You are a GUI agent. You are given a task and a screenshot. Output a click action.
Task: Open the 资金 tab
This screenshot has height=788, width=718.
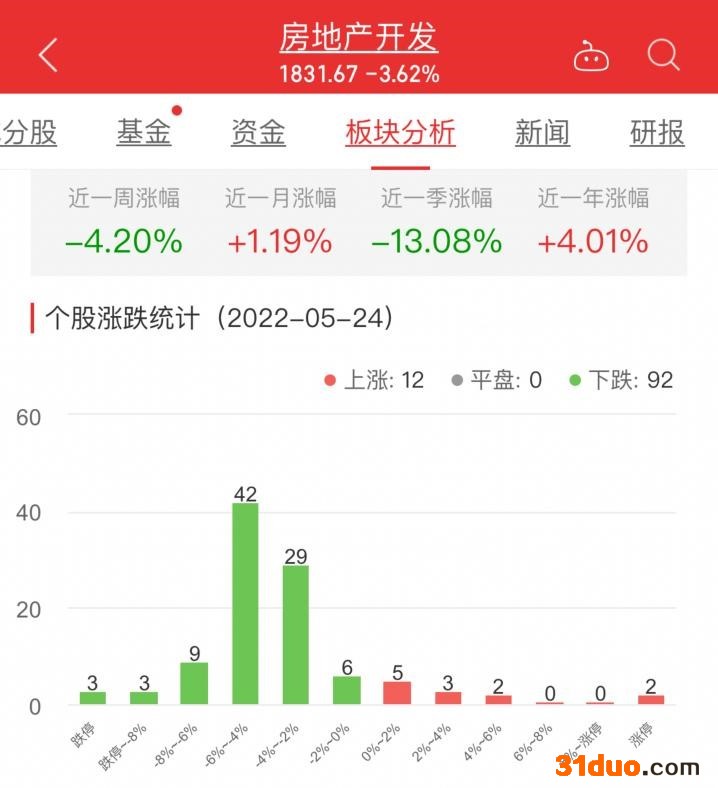point(258,132)
